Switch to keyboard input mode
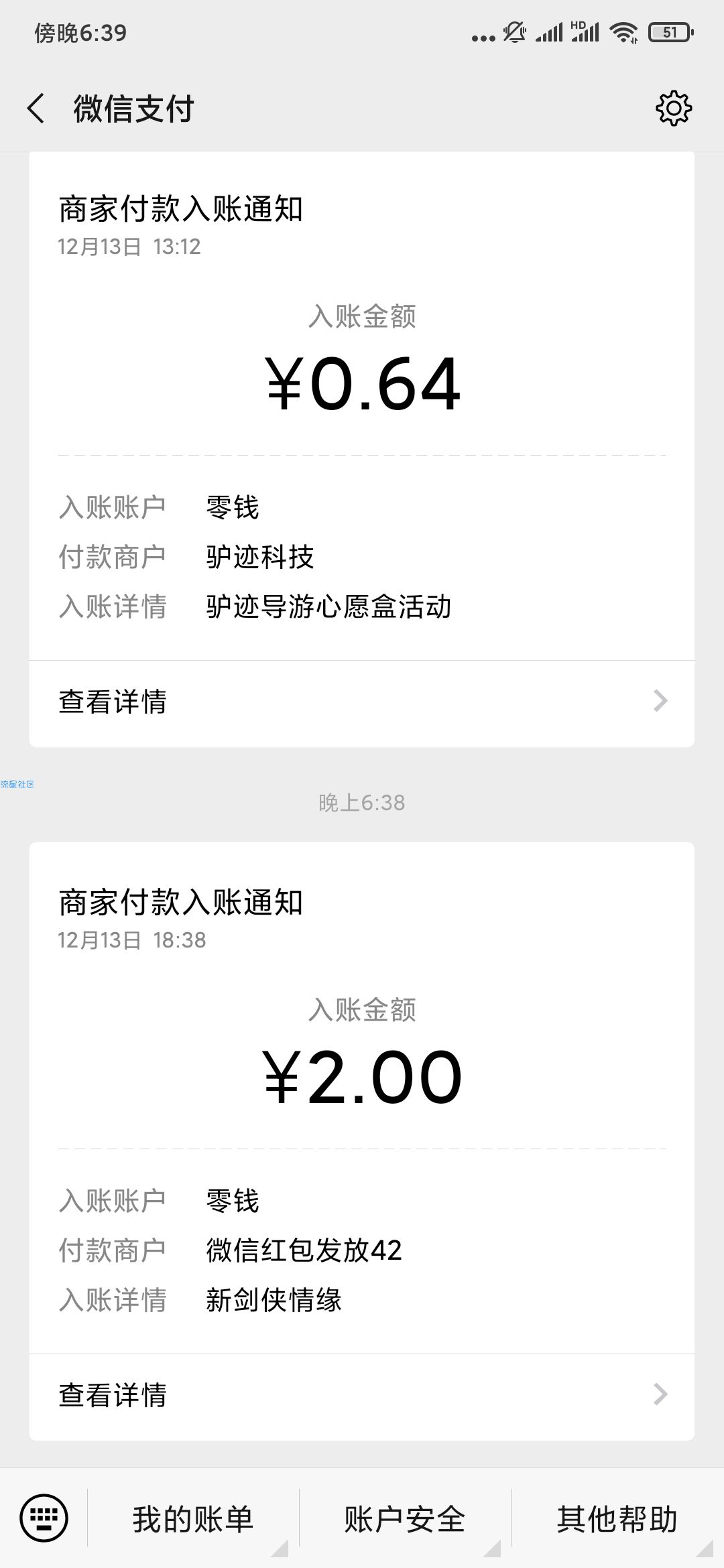The width and height of the screenshot is (724, 1568). pos(44,1518)
